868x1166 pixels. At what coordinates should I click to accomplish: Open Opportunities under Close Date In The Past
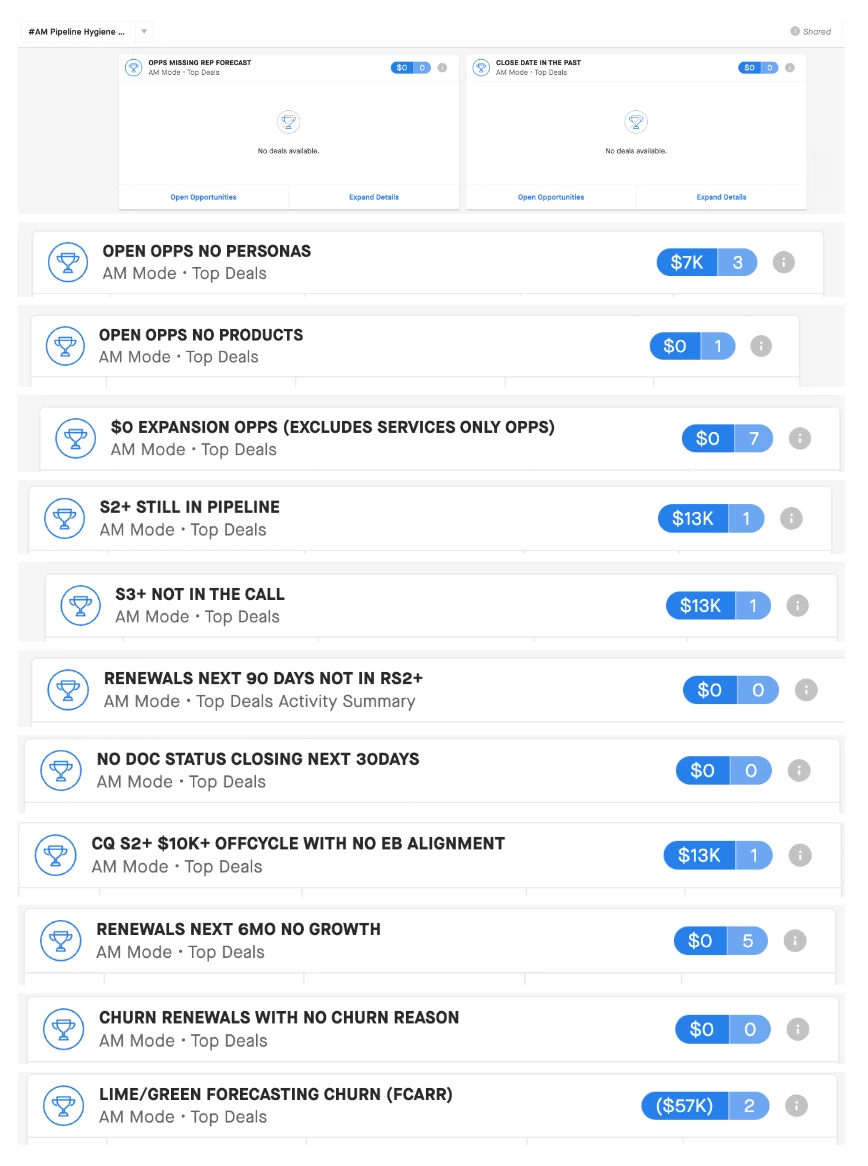[x=551, y=197]
